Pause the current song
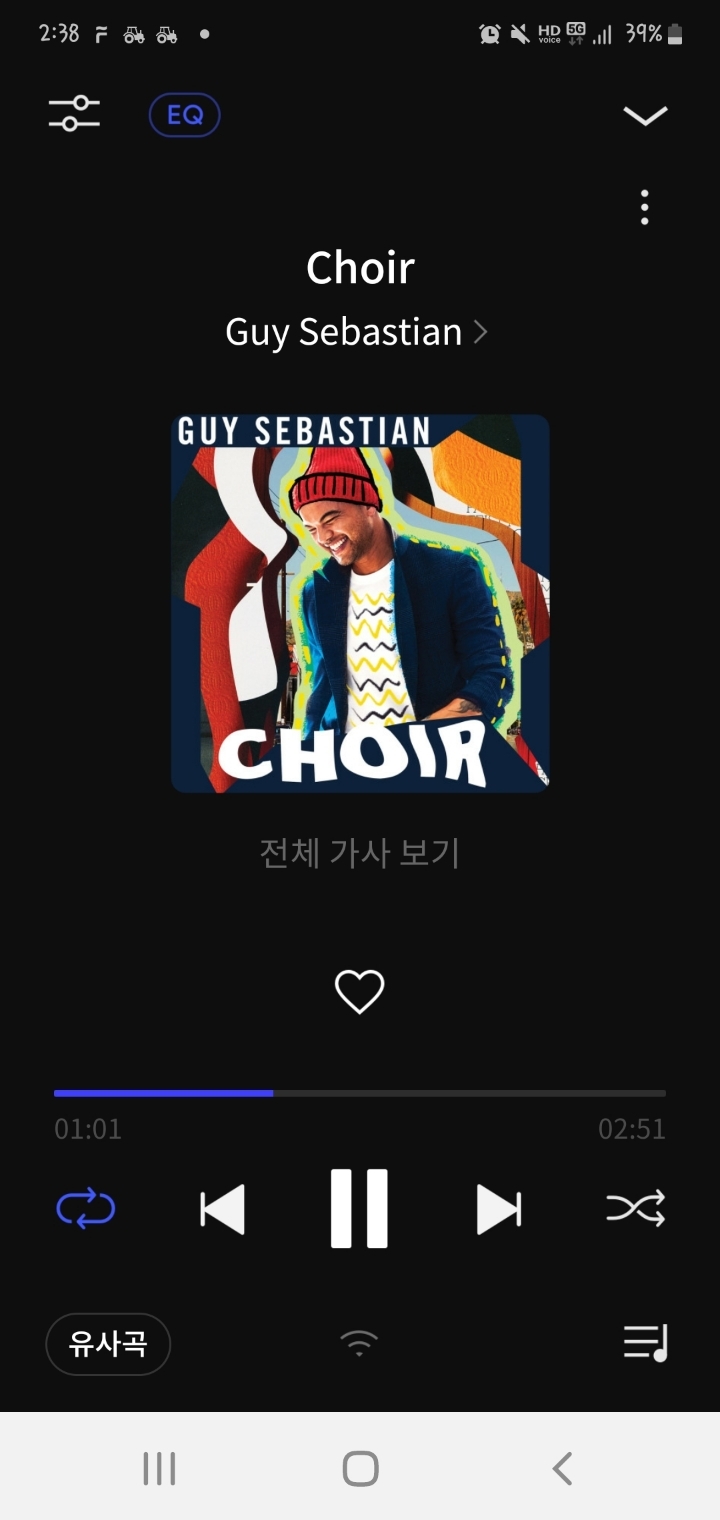The height and width of the screenshot is (1520, 720). point(359,1208)
